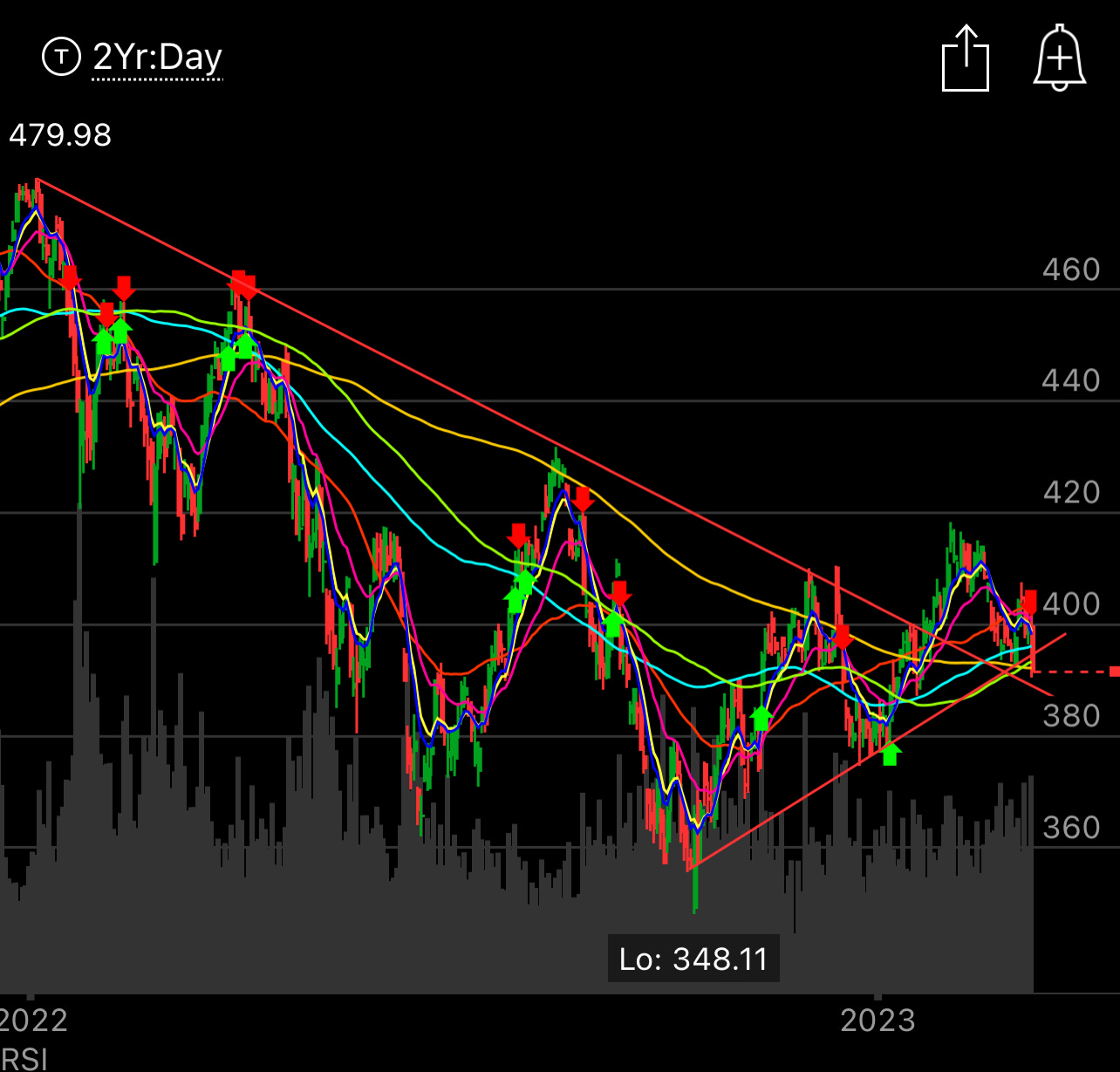Open the 2Yr:Day timeframe selector
This screenshot has width=1120, height=1072.
pos(157,58)
